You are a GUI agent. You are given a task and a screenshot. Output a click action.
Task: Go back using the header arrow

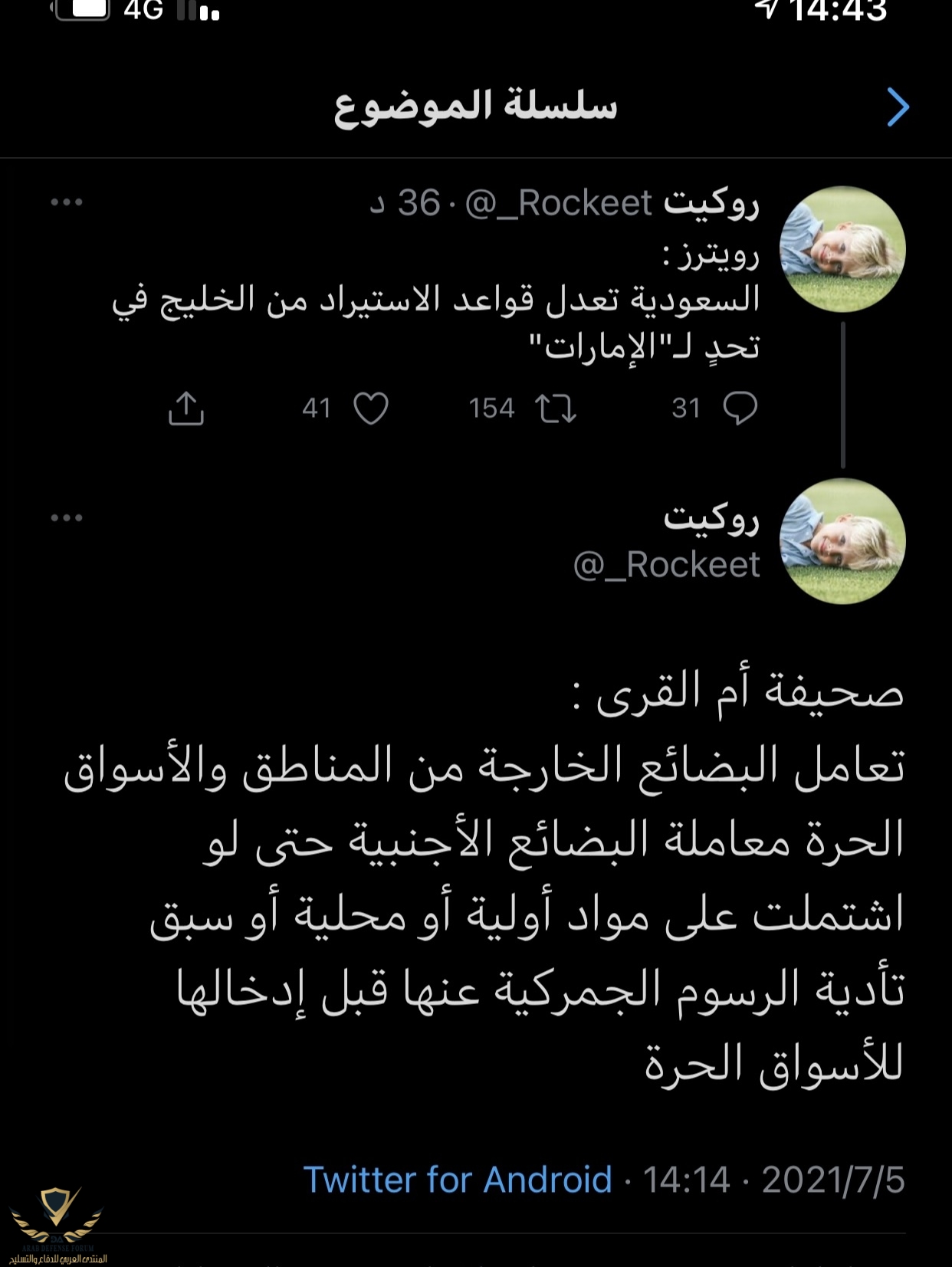pyautogui.click(x=898, y=107)
